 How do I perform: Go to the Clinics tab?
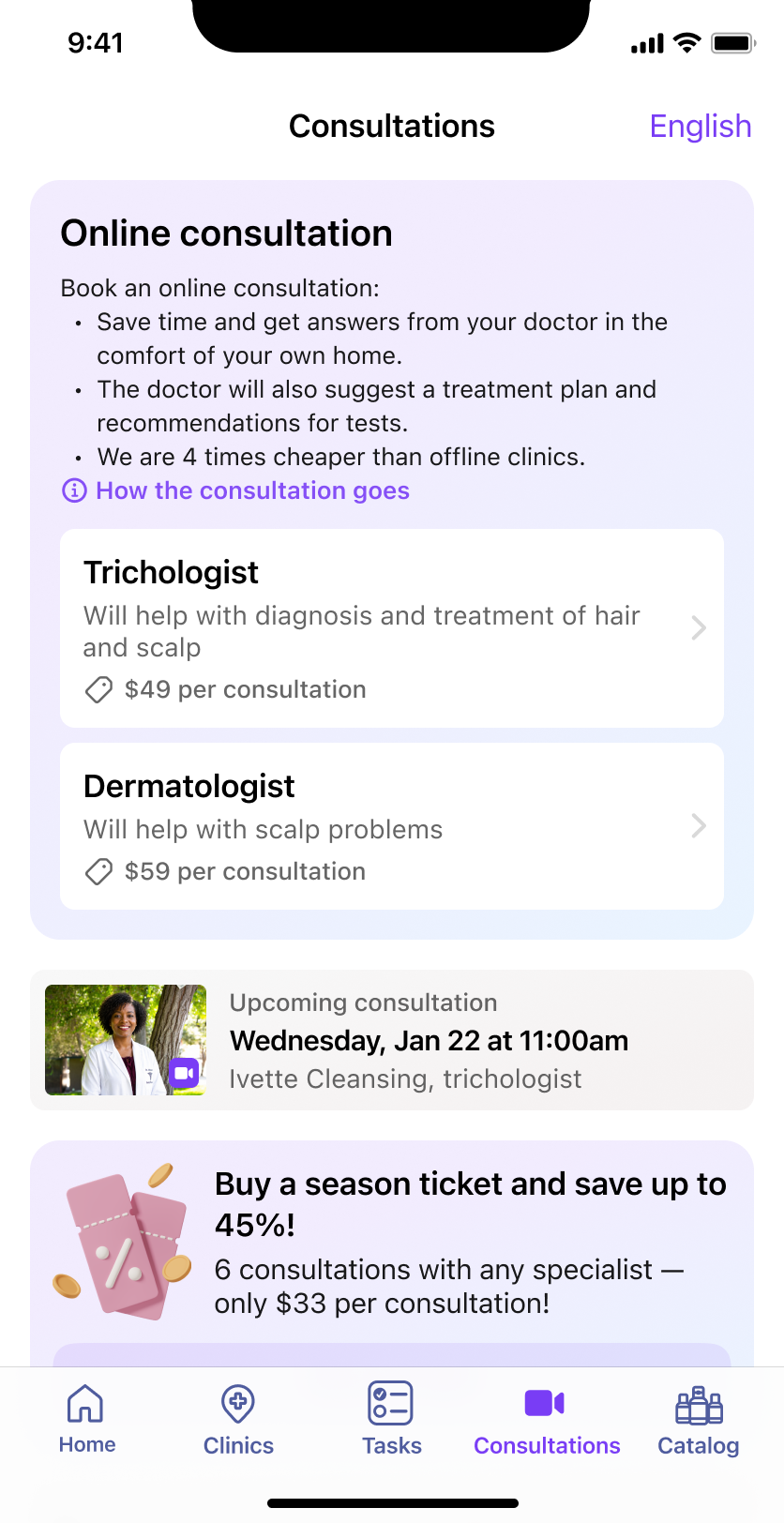click(238, 1420)
